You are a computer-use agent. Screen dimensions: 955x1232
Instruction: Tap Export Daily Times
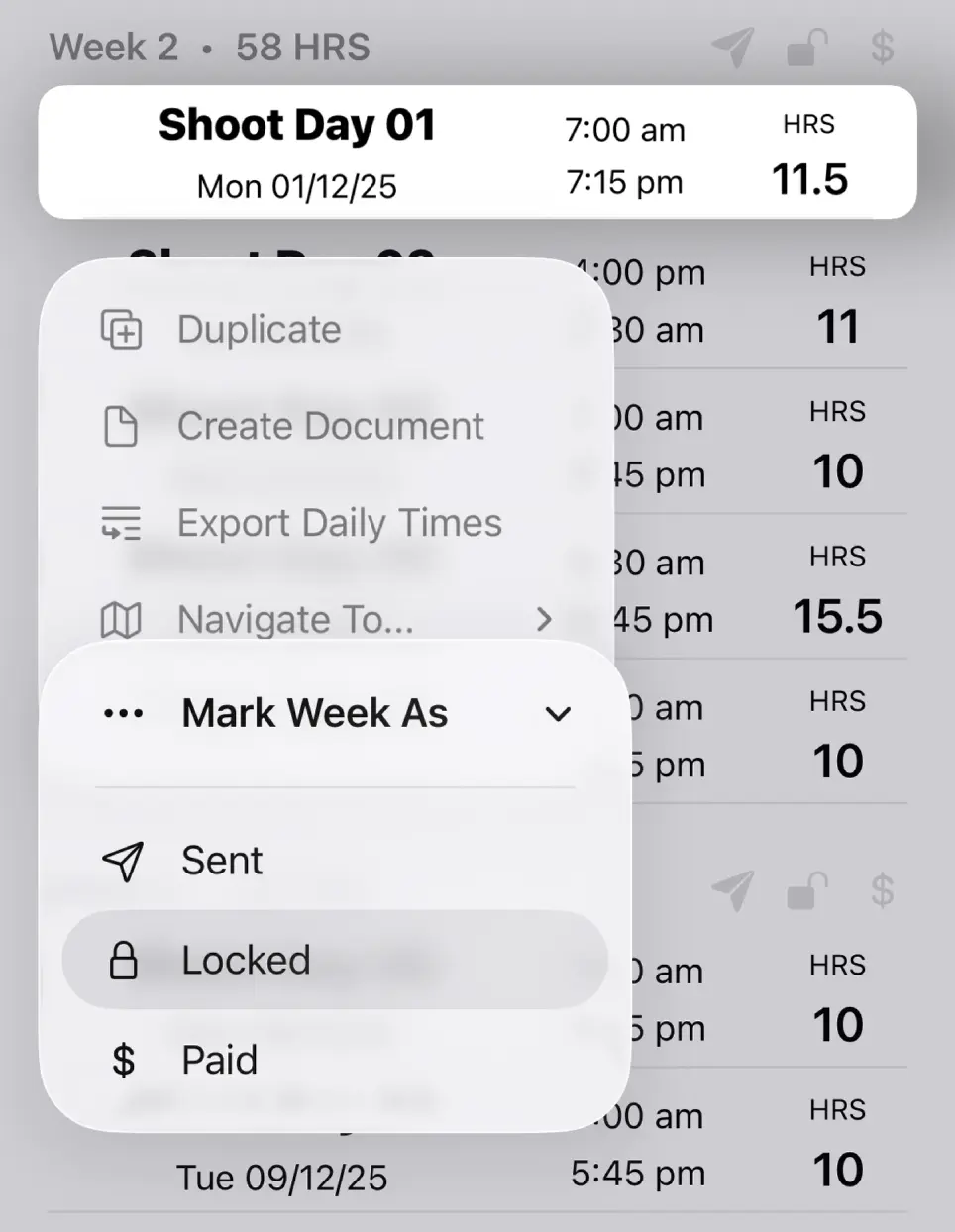click(x=339, y=523)
